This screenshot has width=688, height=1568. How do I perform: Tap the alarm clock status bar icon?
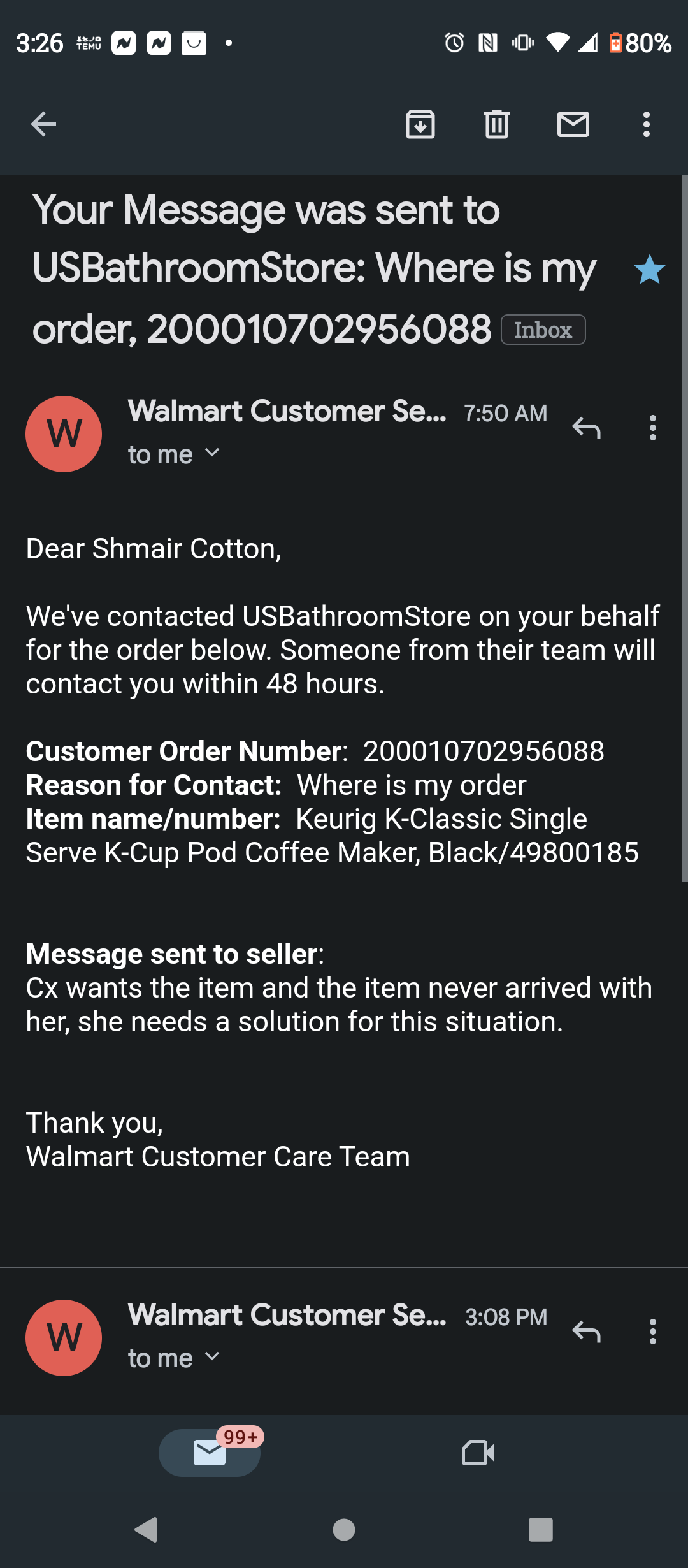point(452,43)
